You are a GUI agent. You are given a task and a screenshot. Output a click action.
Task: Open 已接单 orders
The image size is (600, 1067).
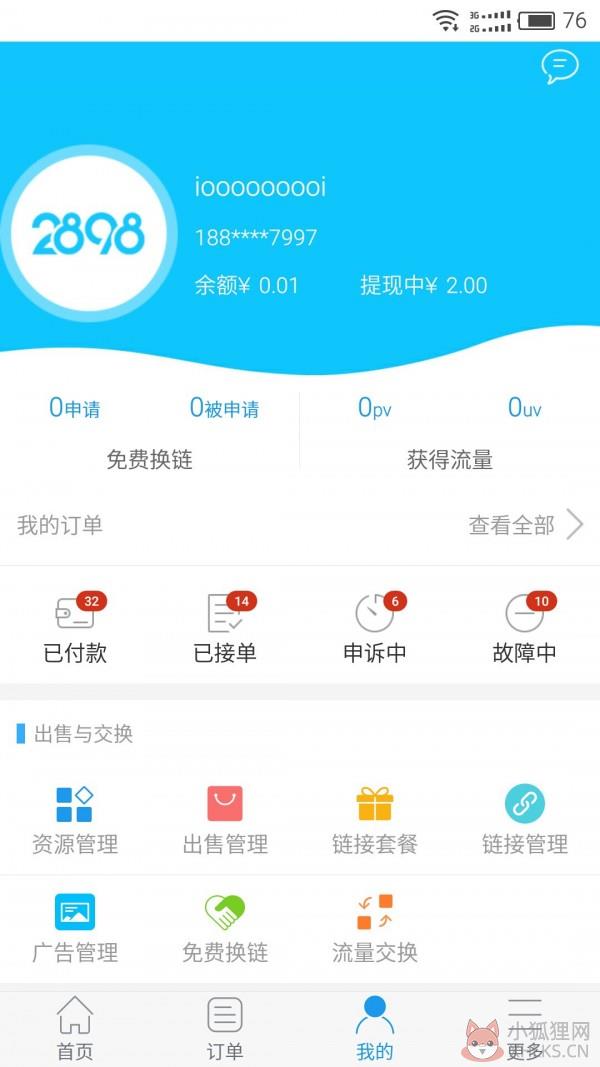(x=225, y=627)
